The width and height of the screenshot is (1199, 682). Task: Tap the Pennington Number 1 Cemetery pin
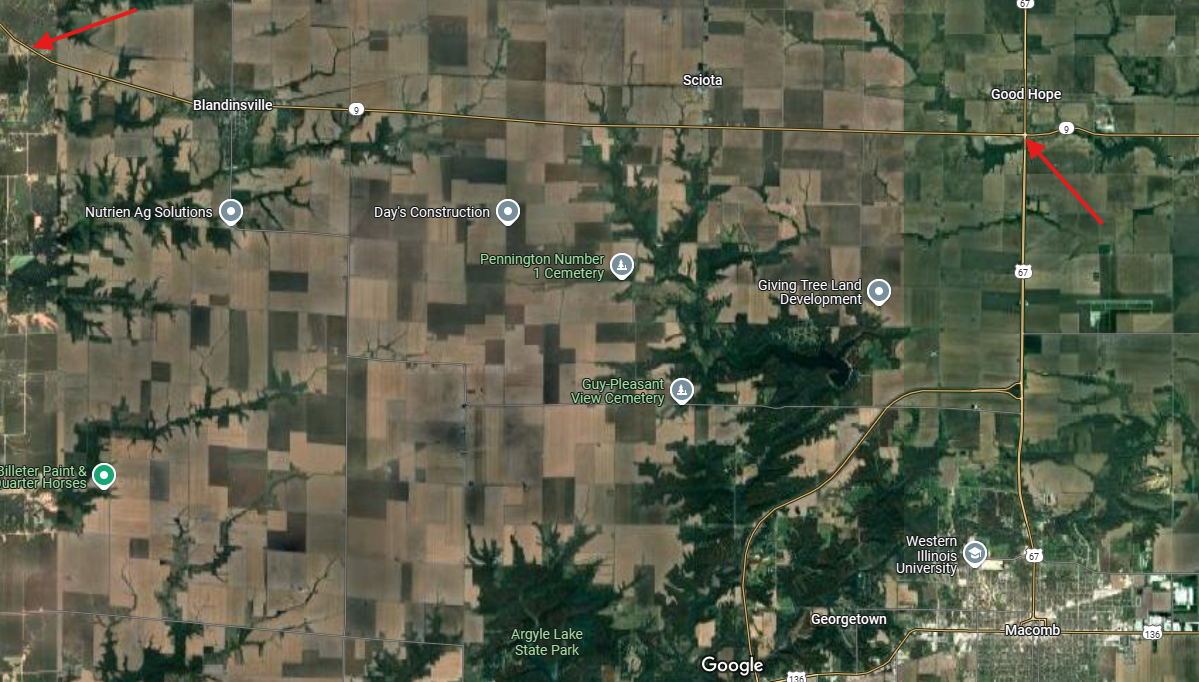622,265
